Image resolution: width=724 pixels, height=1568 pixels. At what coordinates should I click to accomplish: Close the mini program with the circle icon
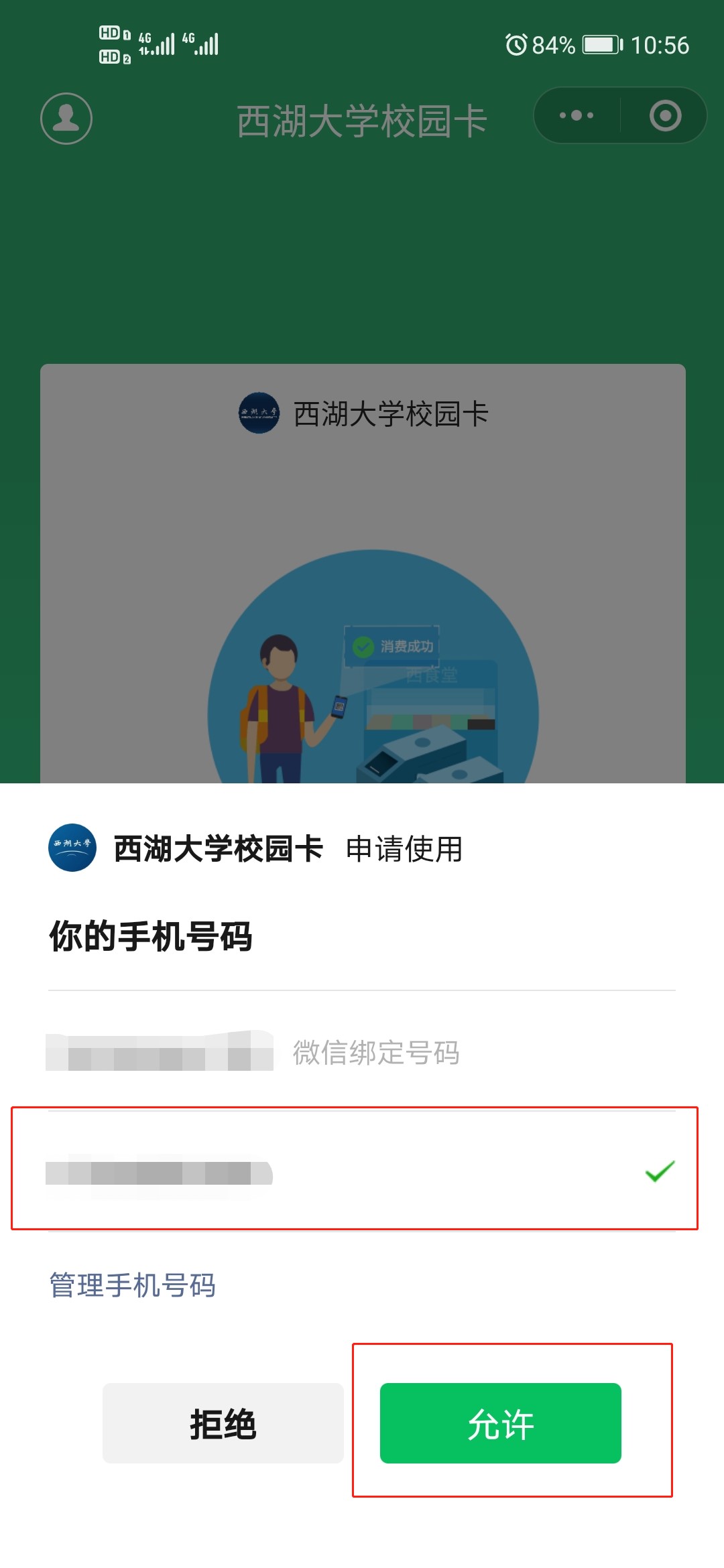(665, 115)
